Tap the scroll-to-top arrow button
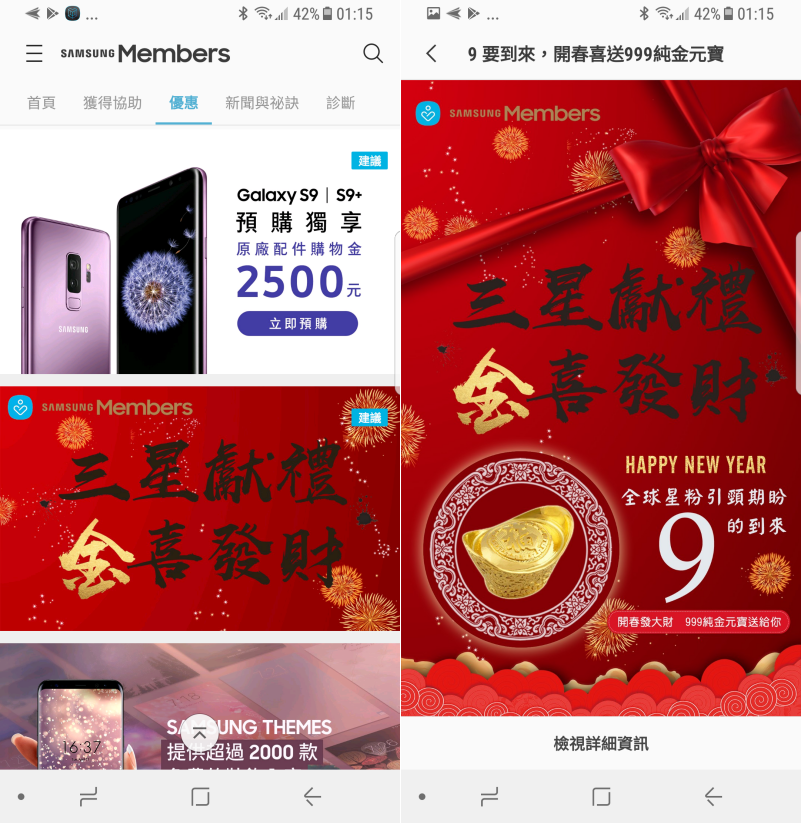This screenshot has height=823, width=801. coord(200,733)
